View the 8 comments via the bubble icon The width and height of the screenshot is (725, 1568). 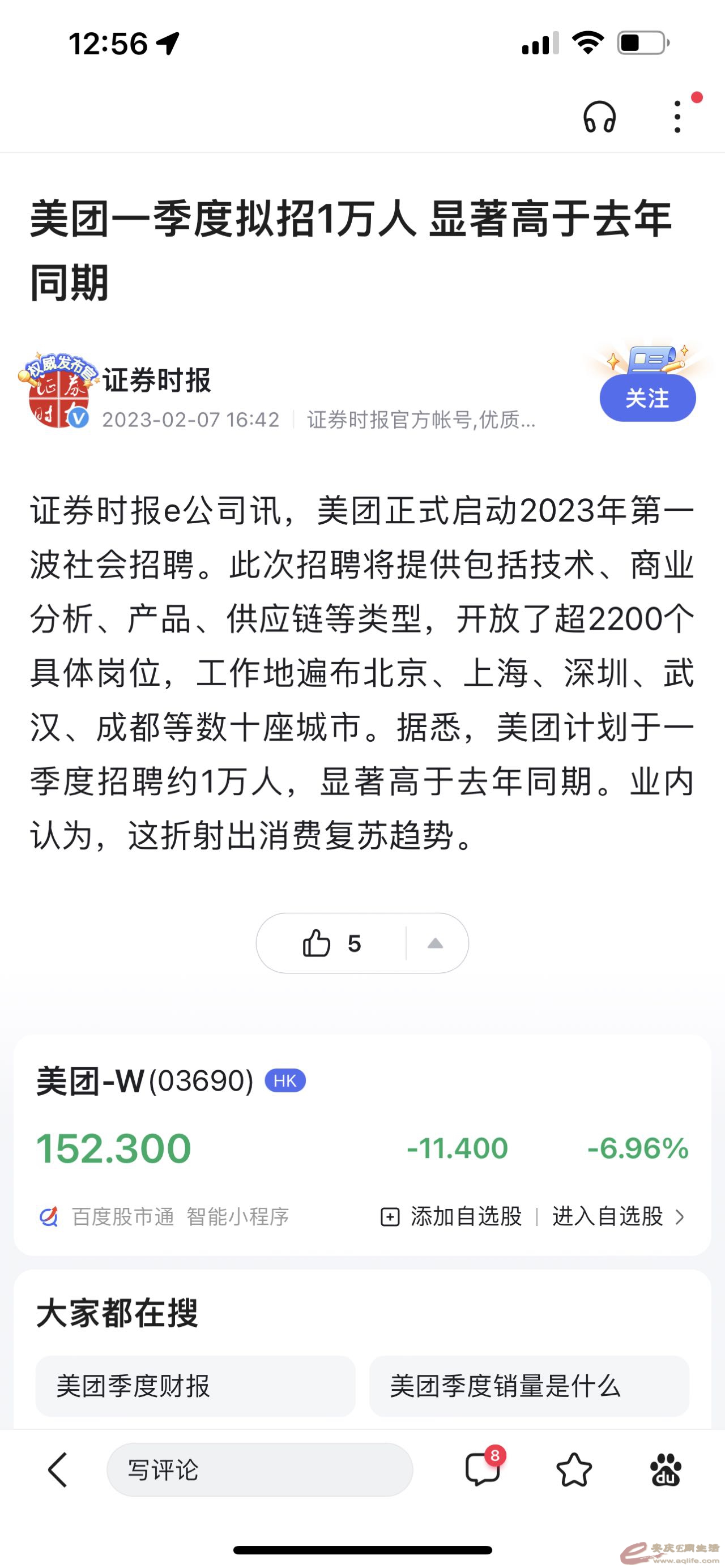(x=483, y=1470)
